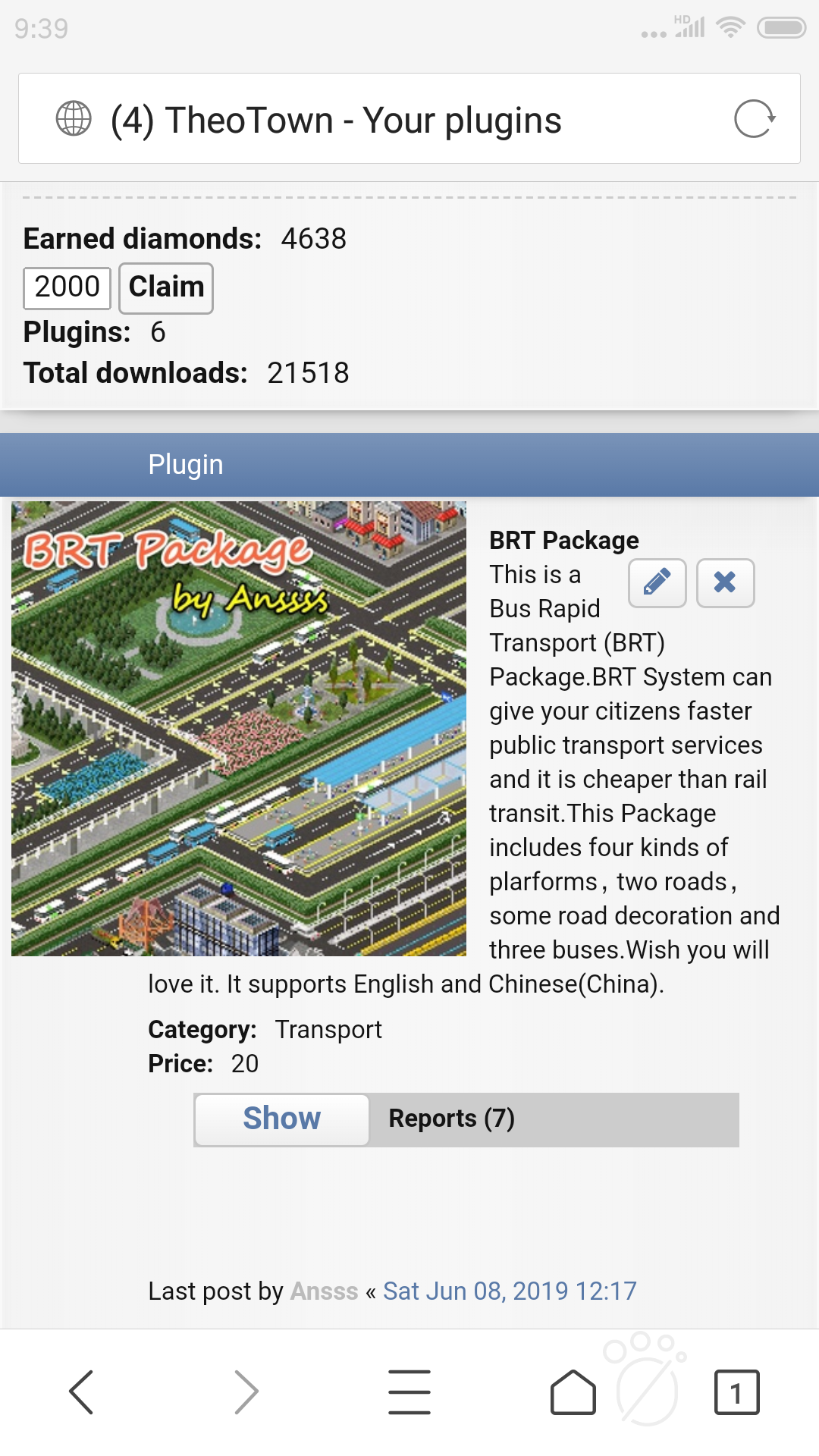Viewport: 819px width, 1456px height.
Task: Edit the BRT Package plugin with the pencil icon
Action: 657,582
